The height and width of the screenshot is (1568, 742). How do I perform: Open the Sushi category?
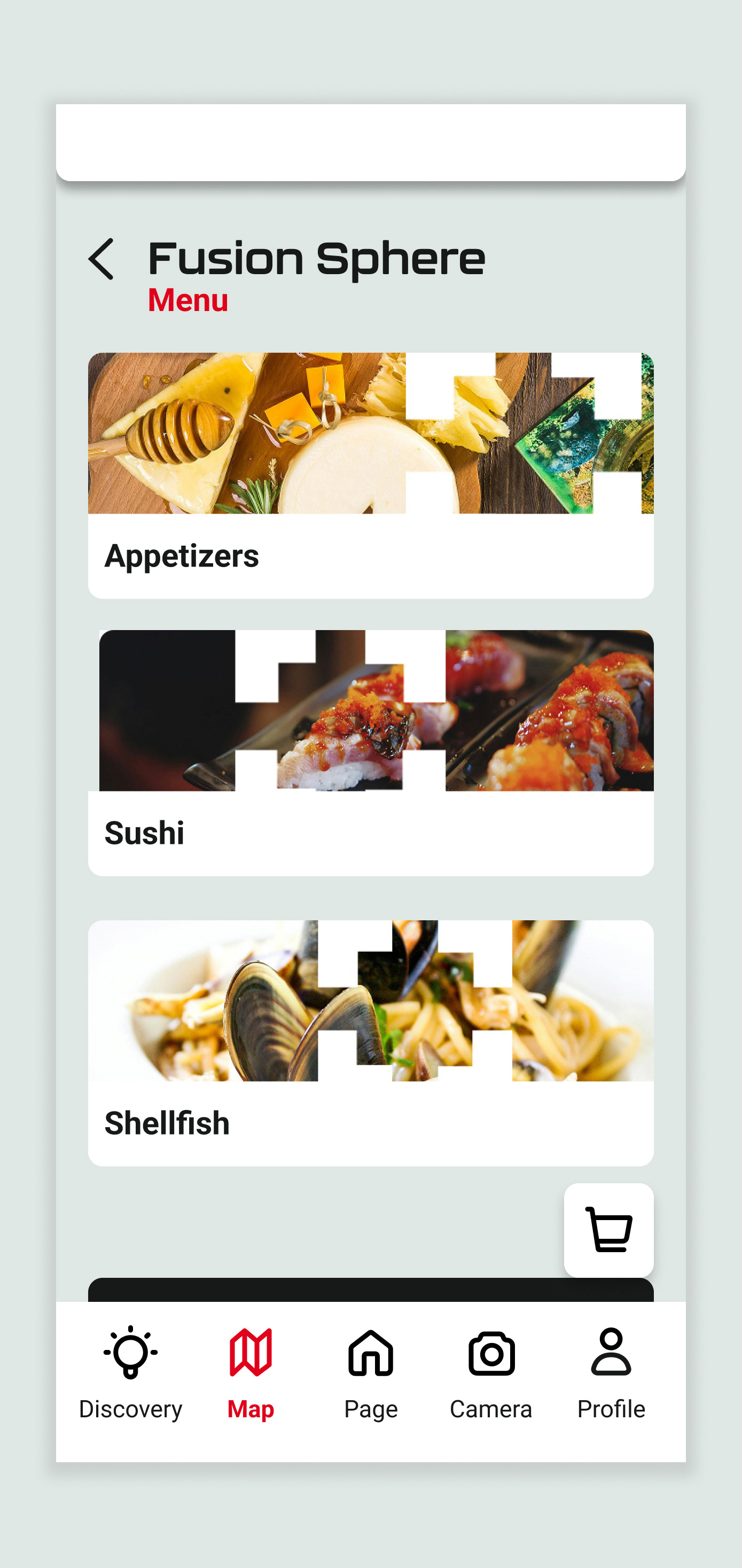pos(370,753)
